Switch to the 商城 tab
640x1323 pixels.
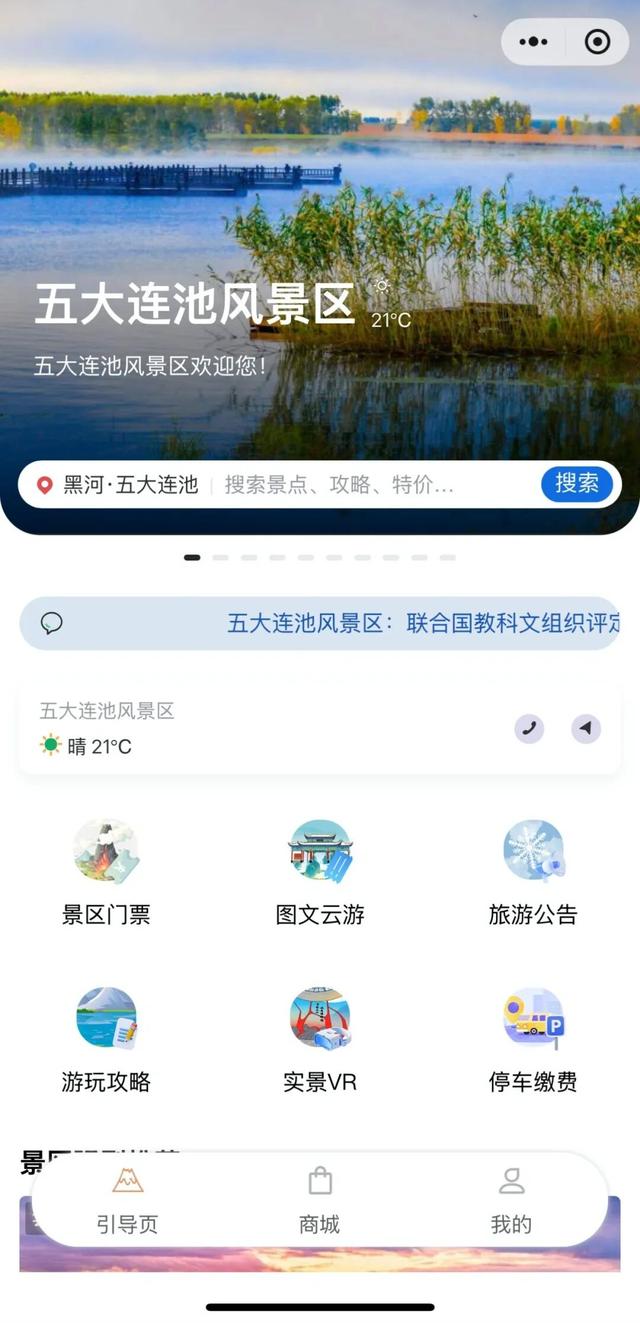[x=320, y=1199]
